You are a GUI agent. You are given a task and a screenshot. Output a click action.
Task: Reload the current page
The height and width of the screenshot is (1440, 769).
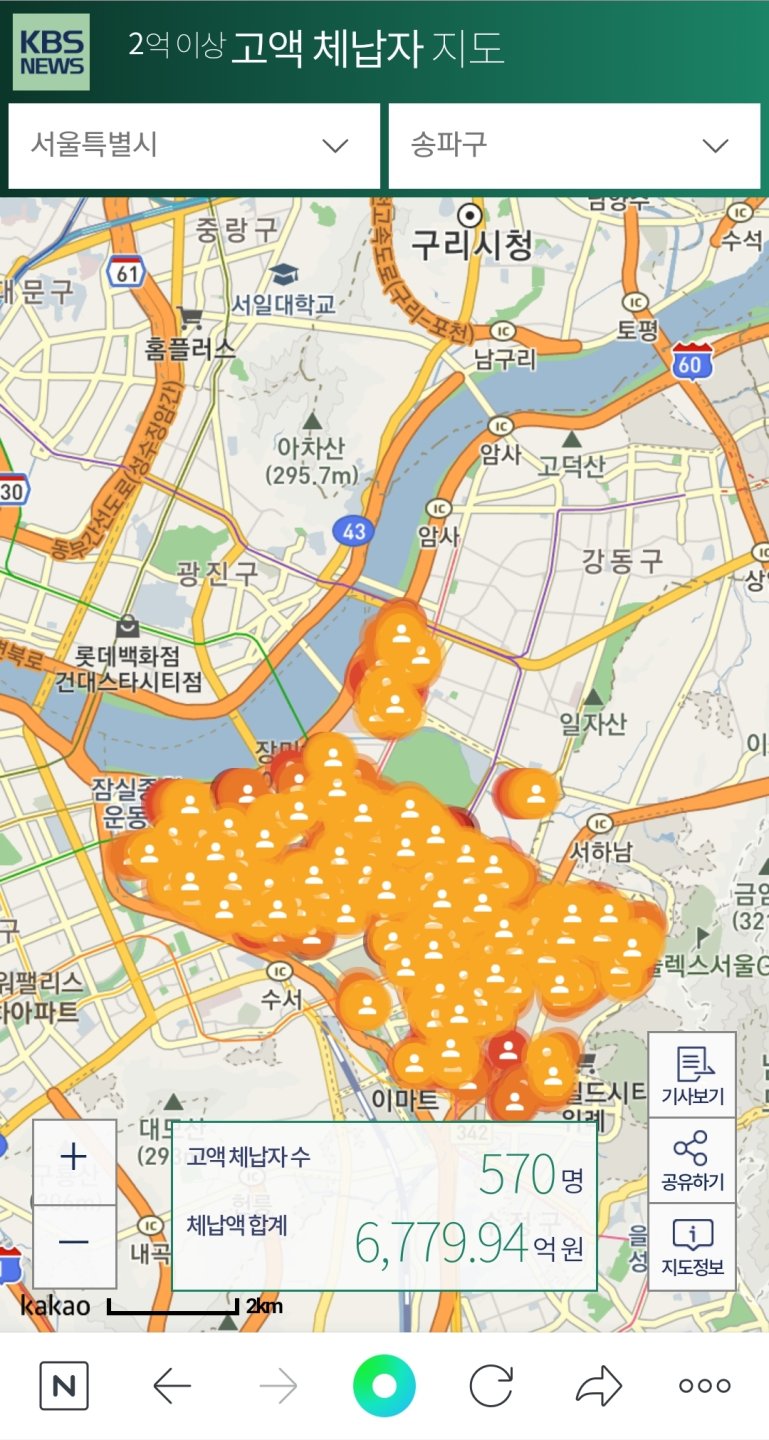point(491,1386)
